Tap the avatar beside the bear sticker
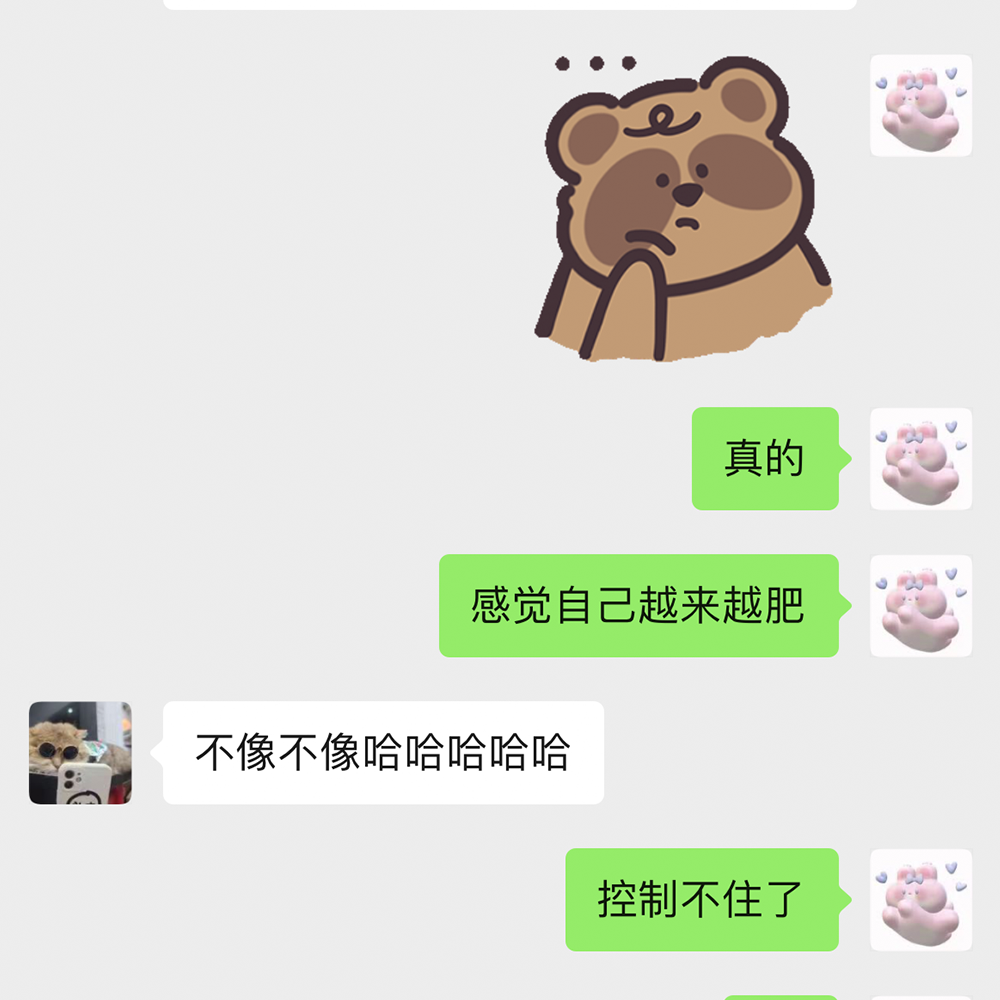Screen dimensions: 1000x1000 pyautogui.click(x=921, y=106)
